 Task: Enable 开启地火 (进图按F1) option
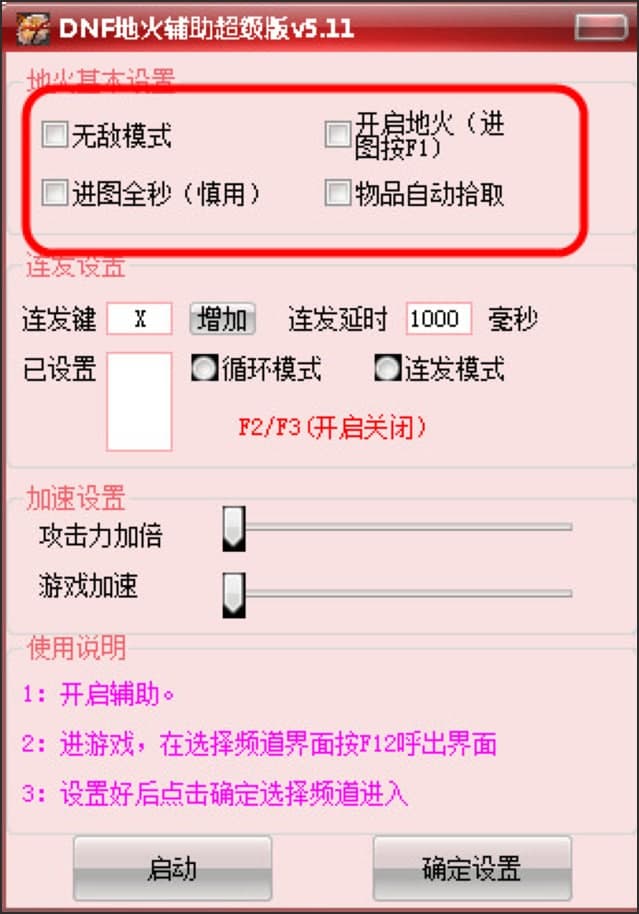338,135
